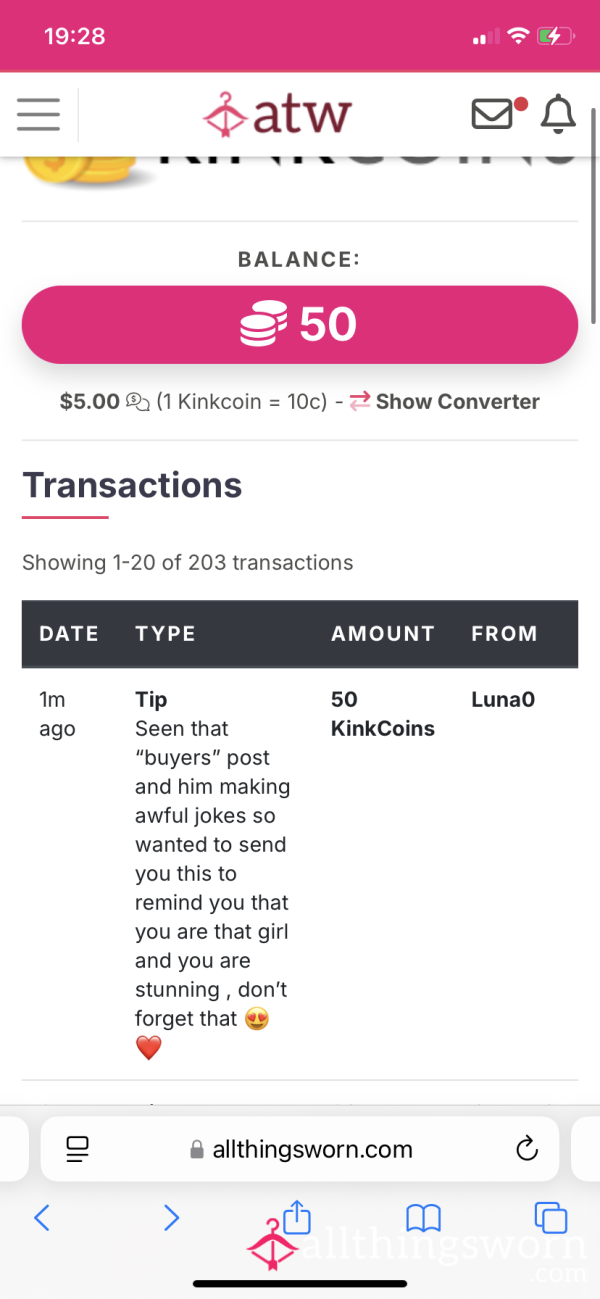
Task: Open Safari page settings menu
Action: point(77,1150)
